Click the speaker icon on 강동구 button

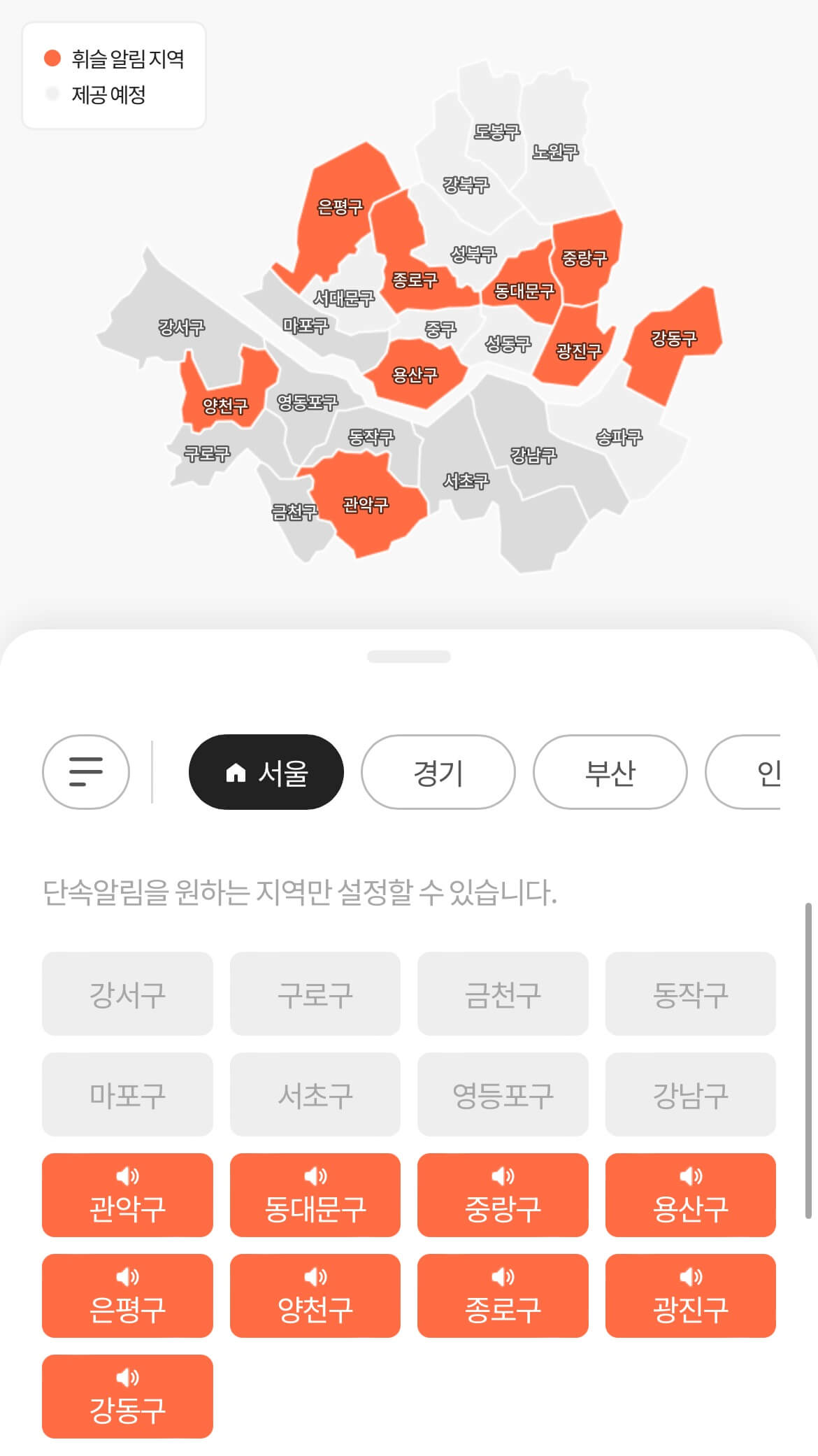point(127,1375)
